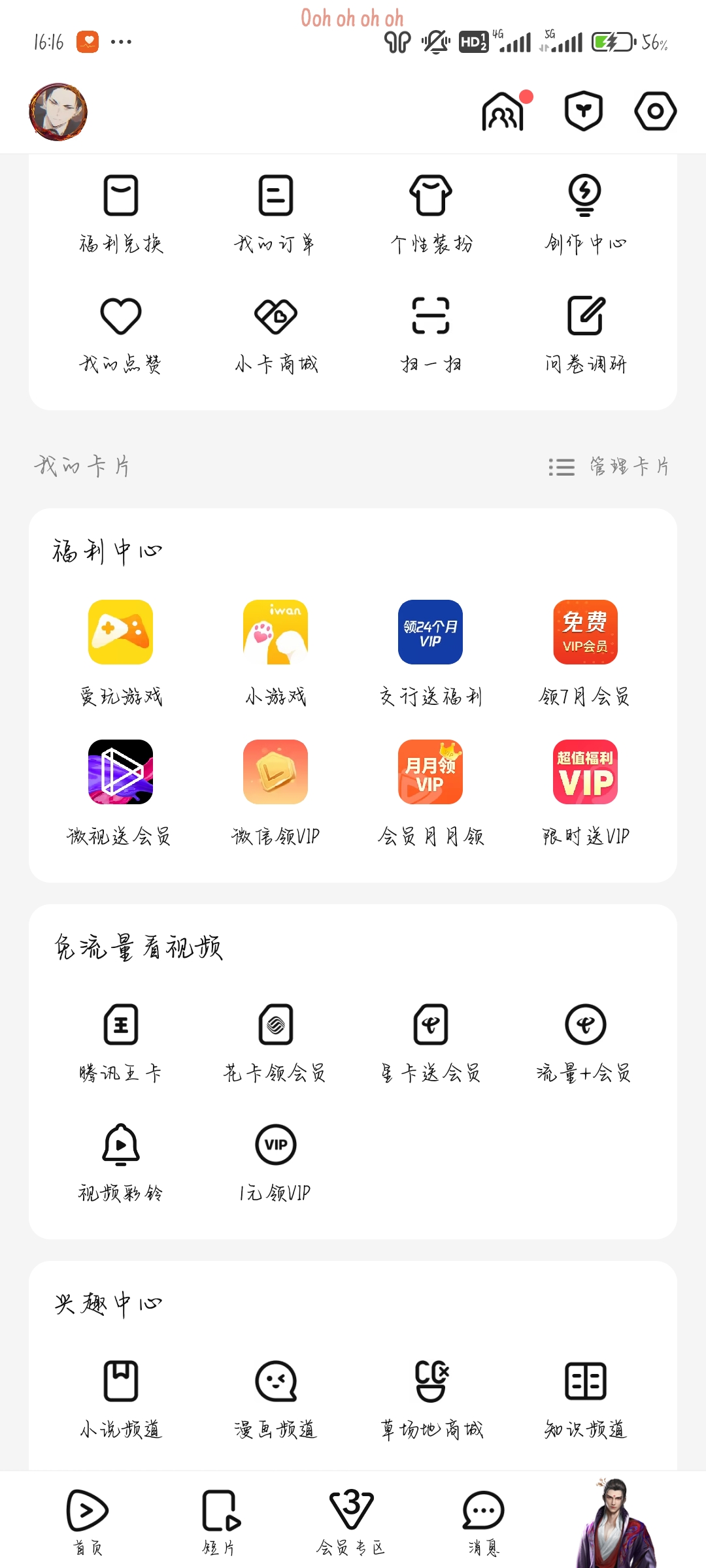
Task: Switch to the 短片 tab
Action: tap(220, 1520)
